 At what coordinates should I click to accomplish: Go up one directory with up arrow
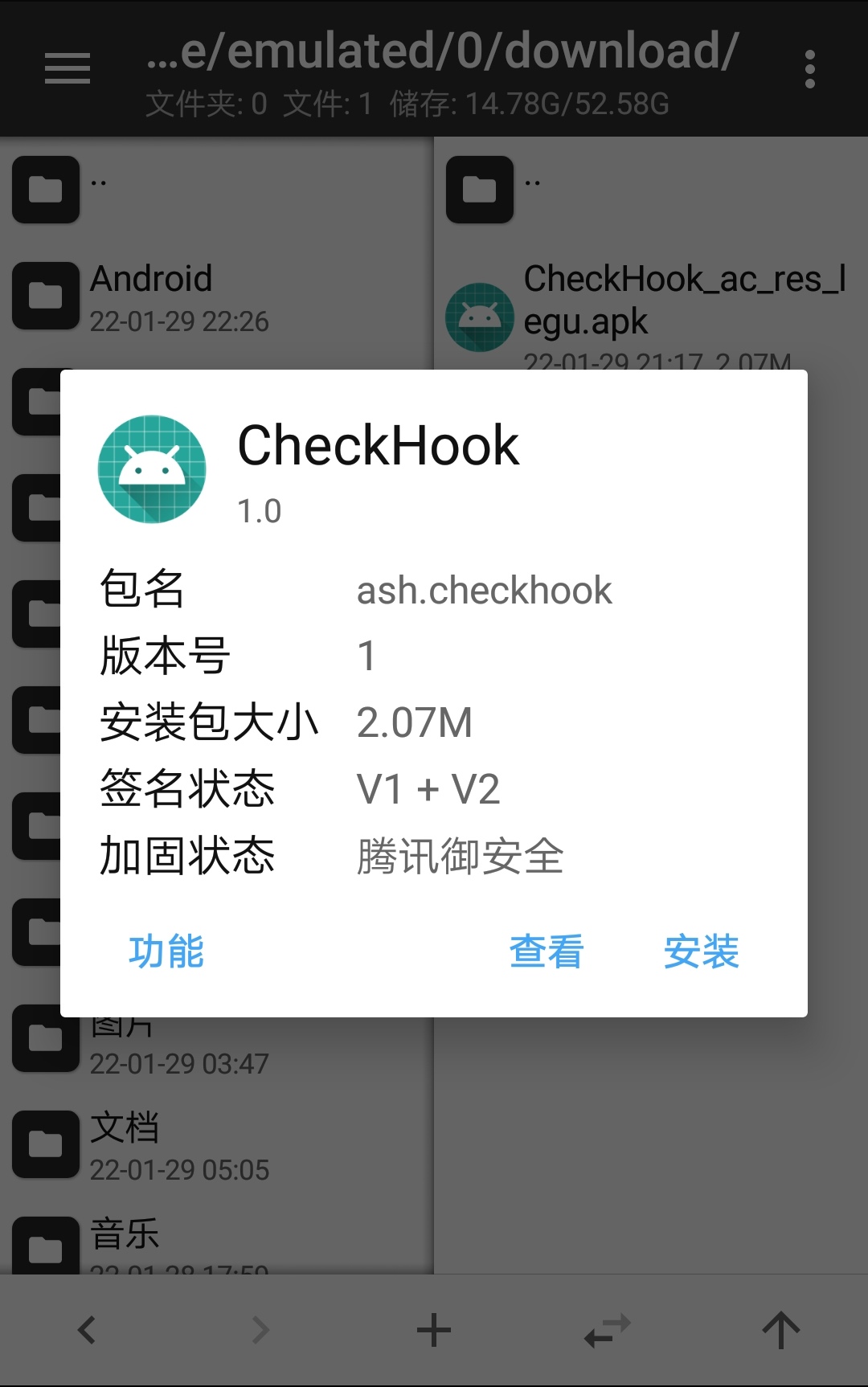(x=781, y=1330)
